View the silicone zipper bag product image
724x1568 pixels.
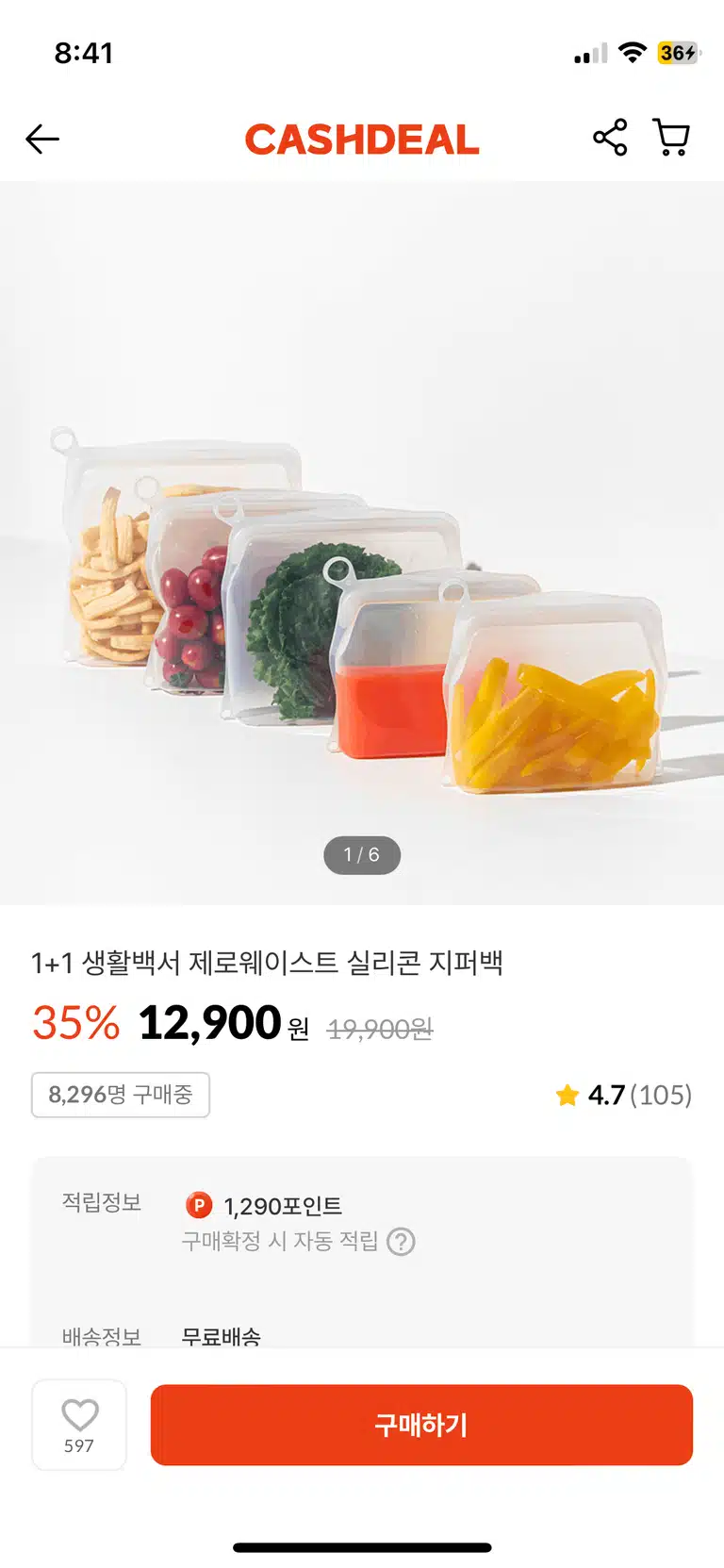(x=362, y=543)
